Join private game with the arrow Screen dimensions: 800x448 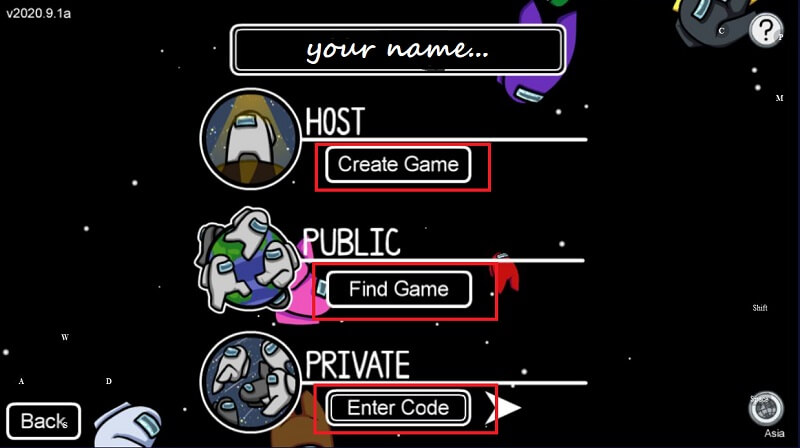507,407
